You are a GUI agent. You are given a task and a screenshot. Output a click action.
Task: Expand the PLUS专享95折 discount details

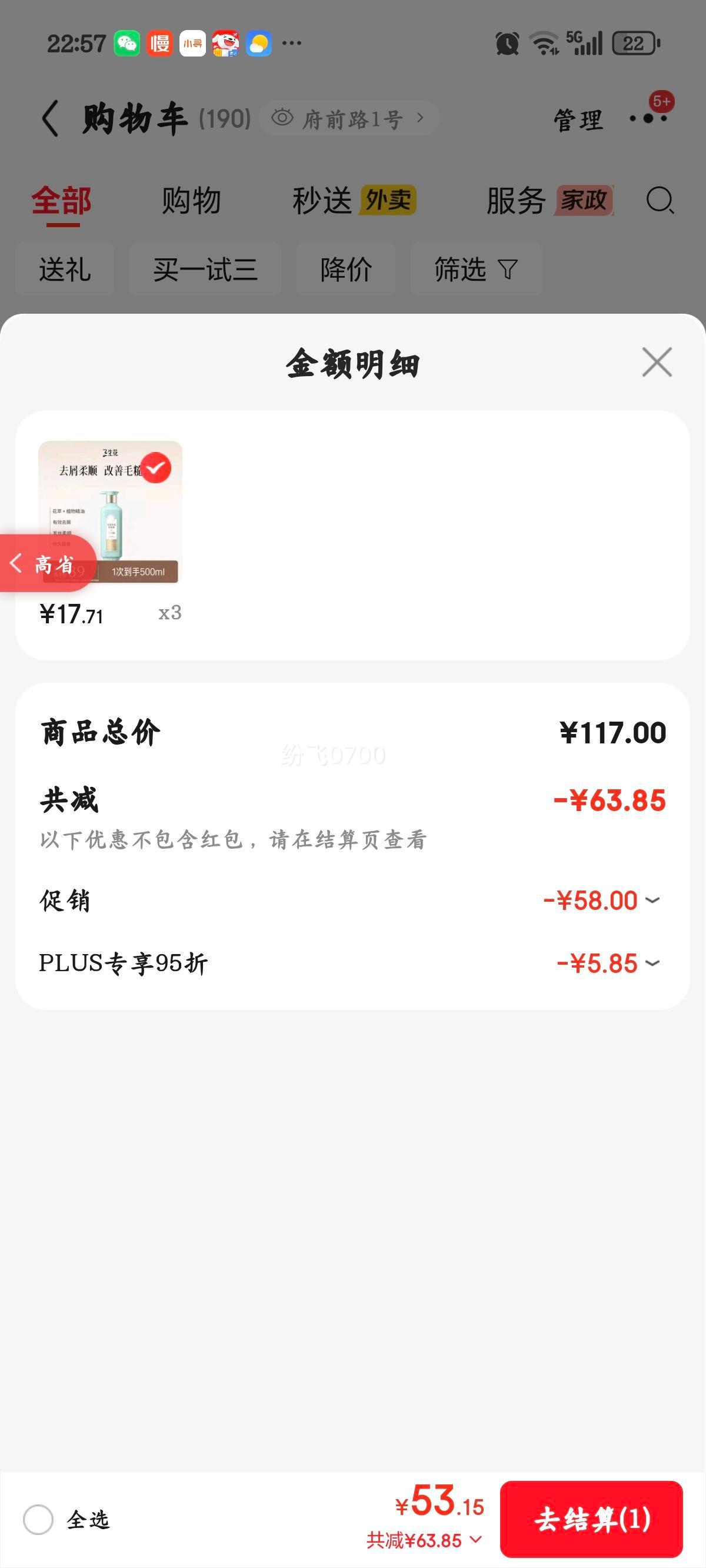point(652,964)
